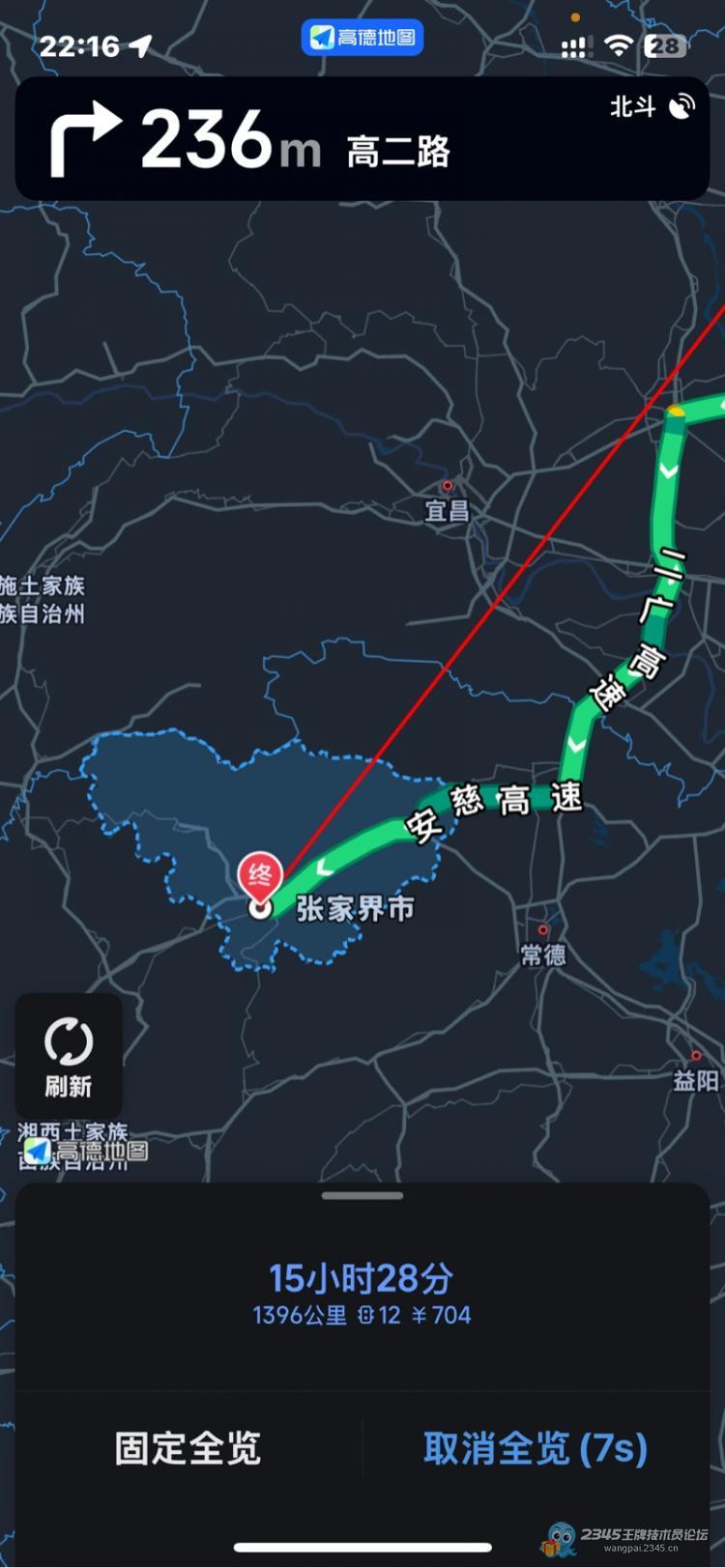The height and width of the screenshot is (1568, 725).
Task: Open the 北斗 satellite status indicator
Action: tap(652, 106)
